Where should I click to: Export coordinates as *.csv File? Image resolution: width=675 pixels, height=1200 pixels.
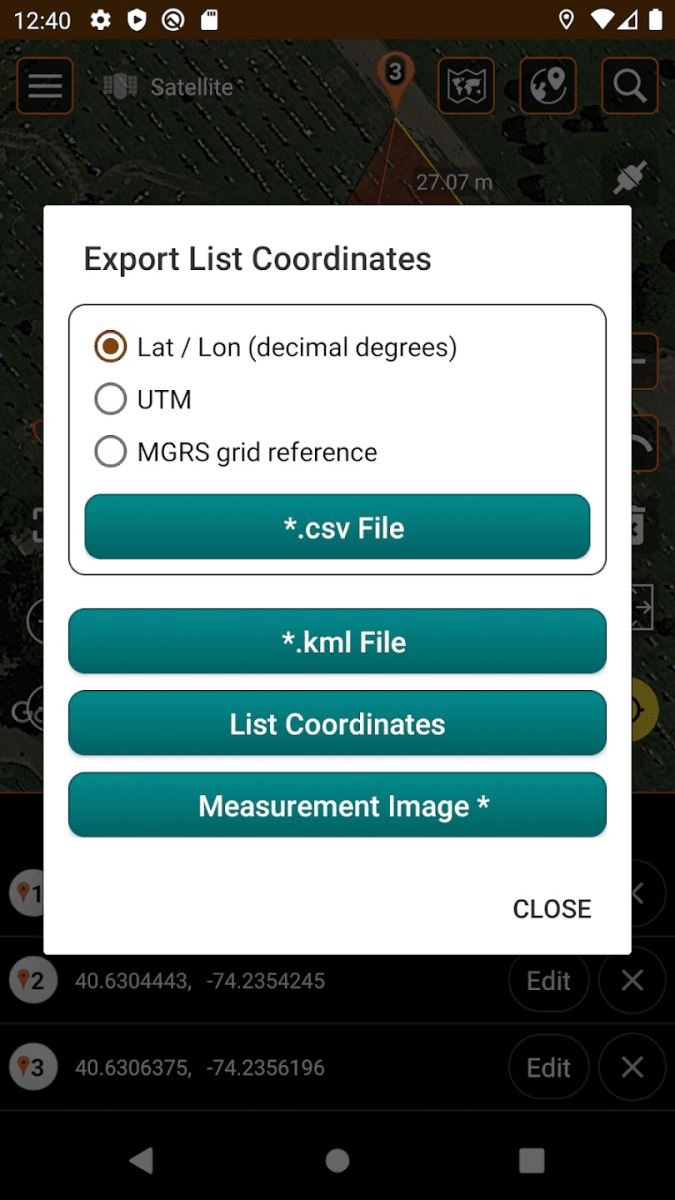[x=337, y=527]
